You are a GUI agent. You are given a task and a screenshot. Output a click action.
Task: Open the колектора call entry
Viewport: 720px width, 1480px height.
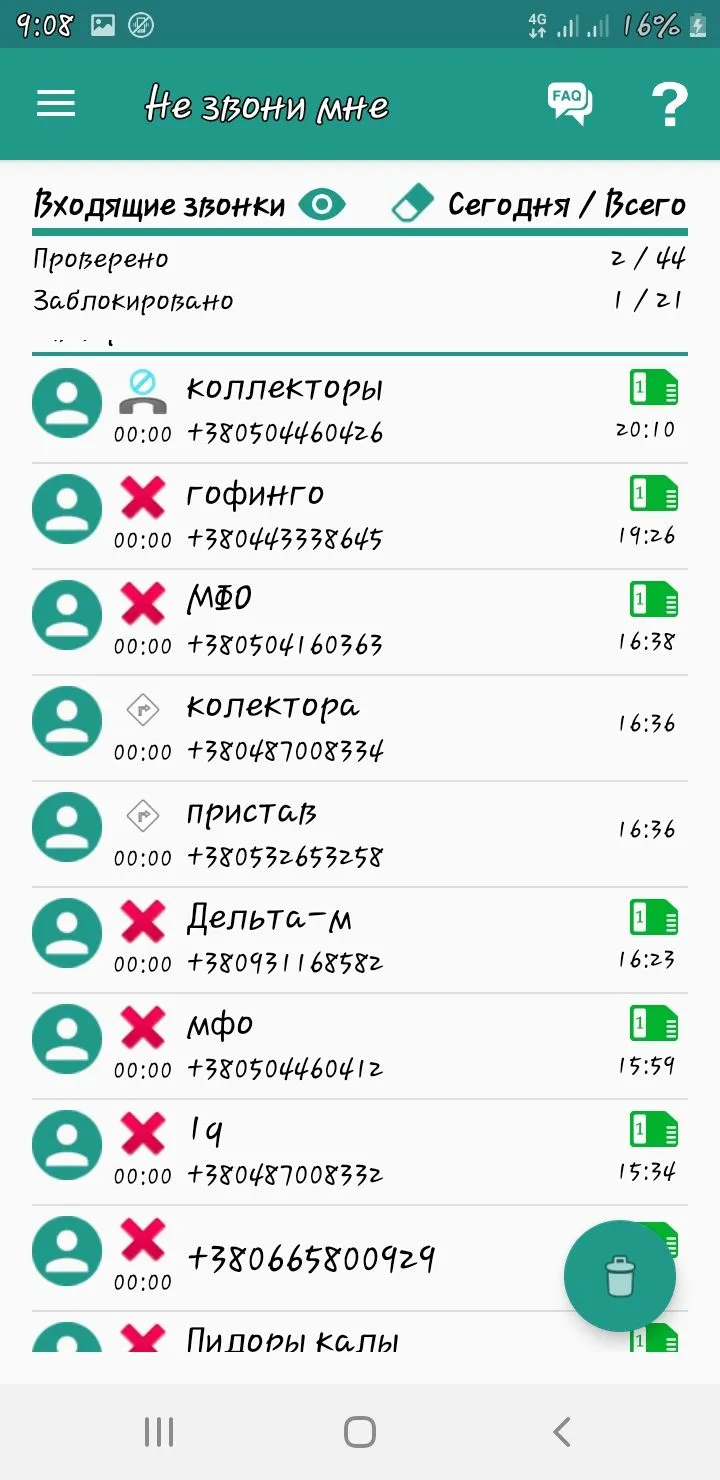360,728
